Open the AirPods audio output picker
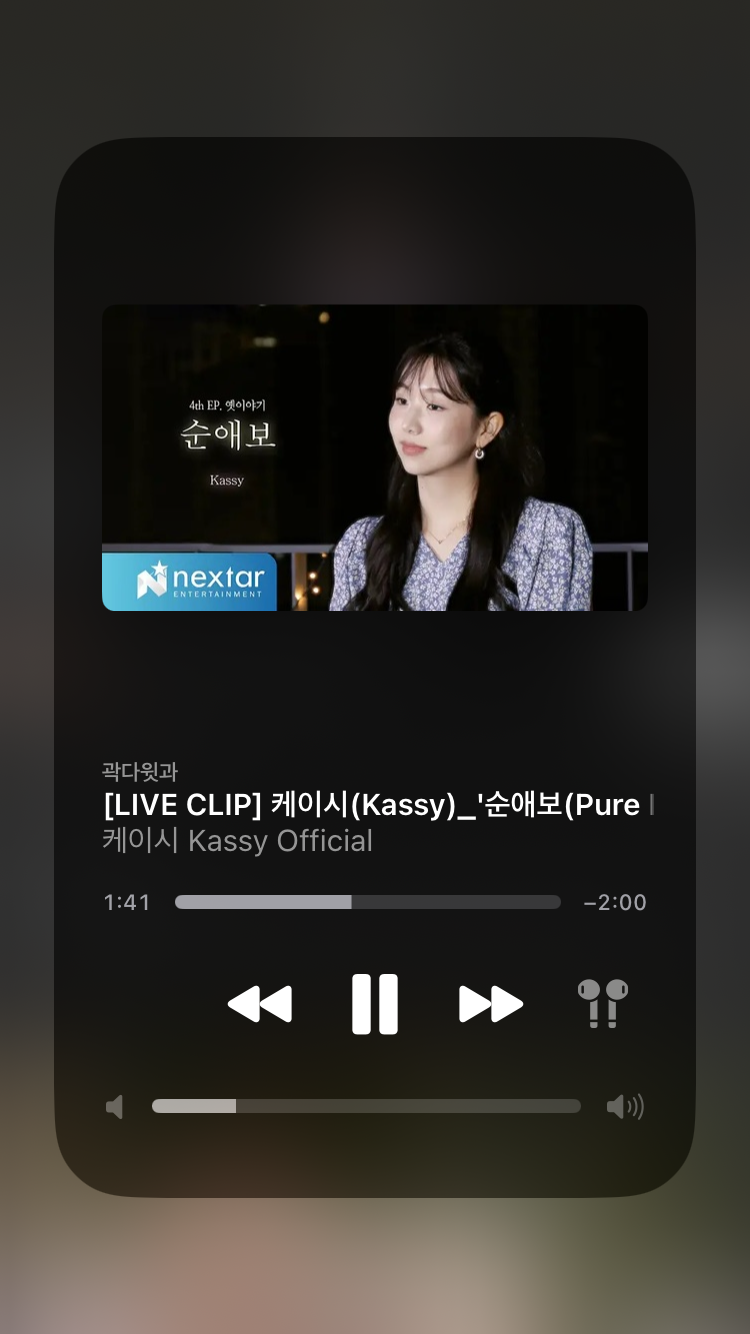 click(x=603, y=1003)
